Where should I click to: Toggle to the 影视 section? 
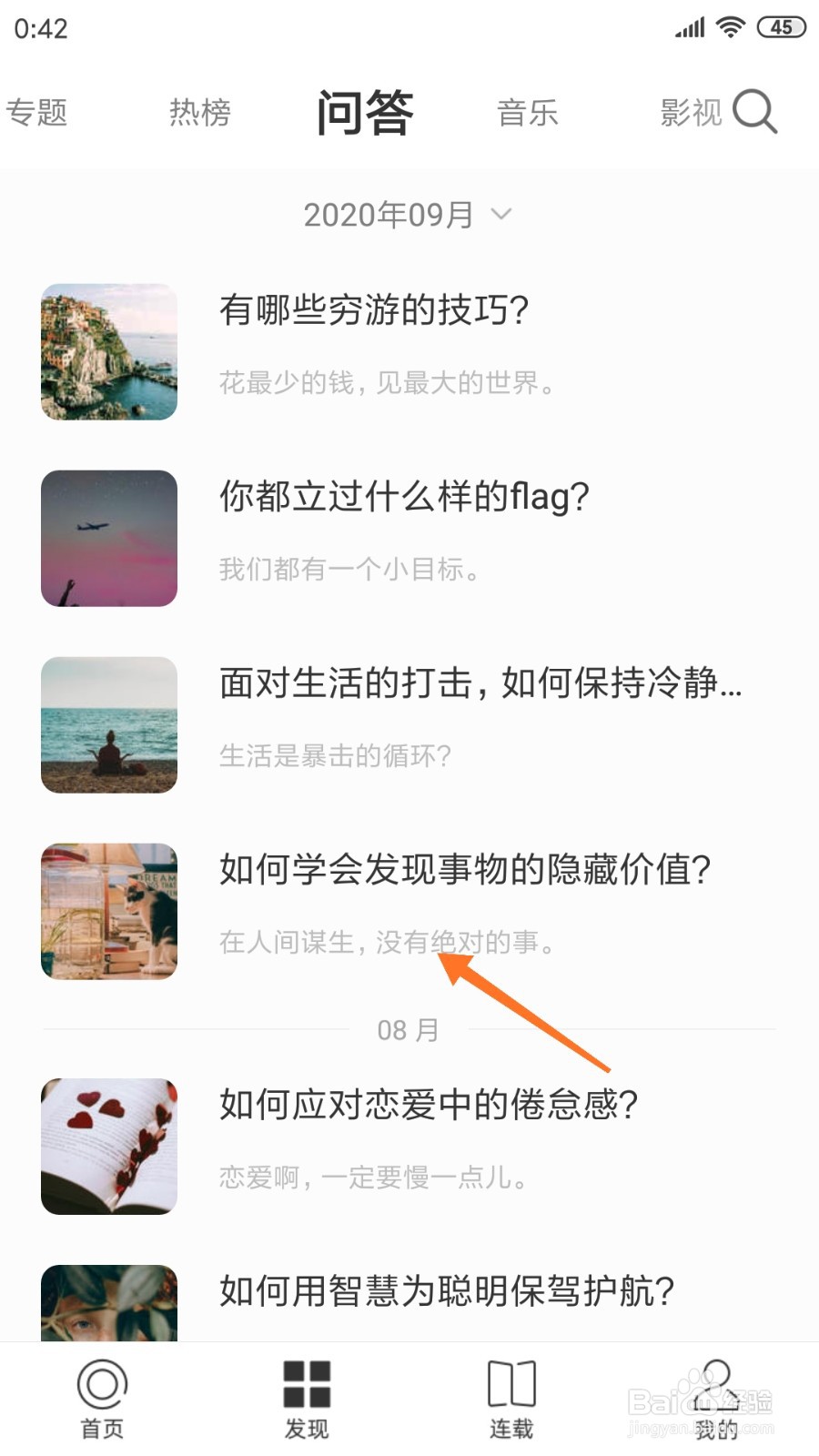coord(691,112)
